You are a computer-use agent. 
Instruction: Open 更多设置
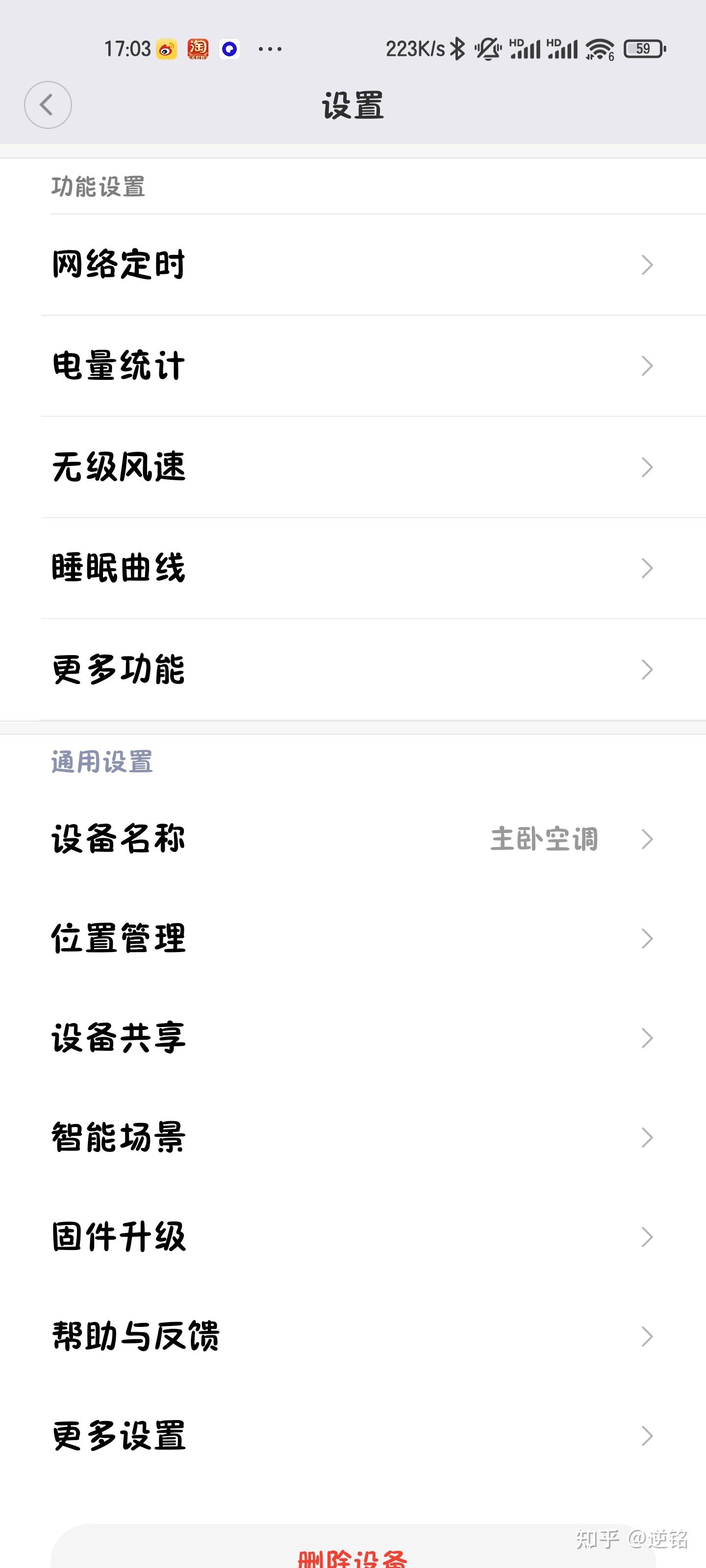[x=353, y=1435]
